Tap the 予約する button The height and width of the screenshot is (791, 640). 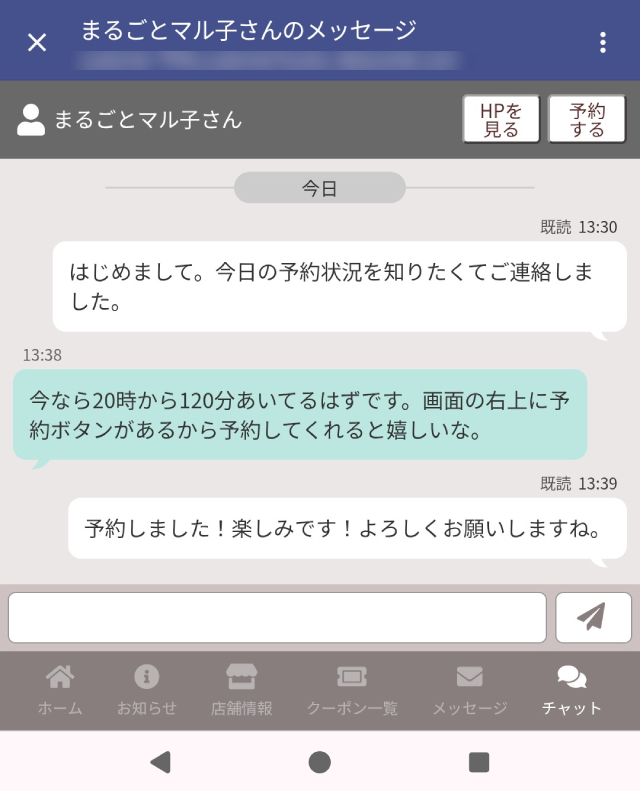pos(587,120)
